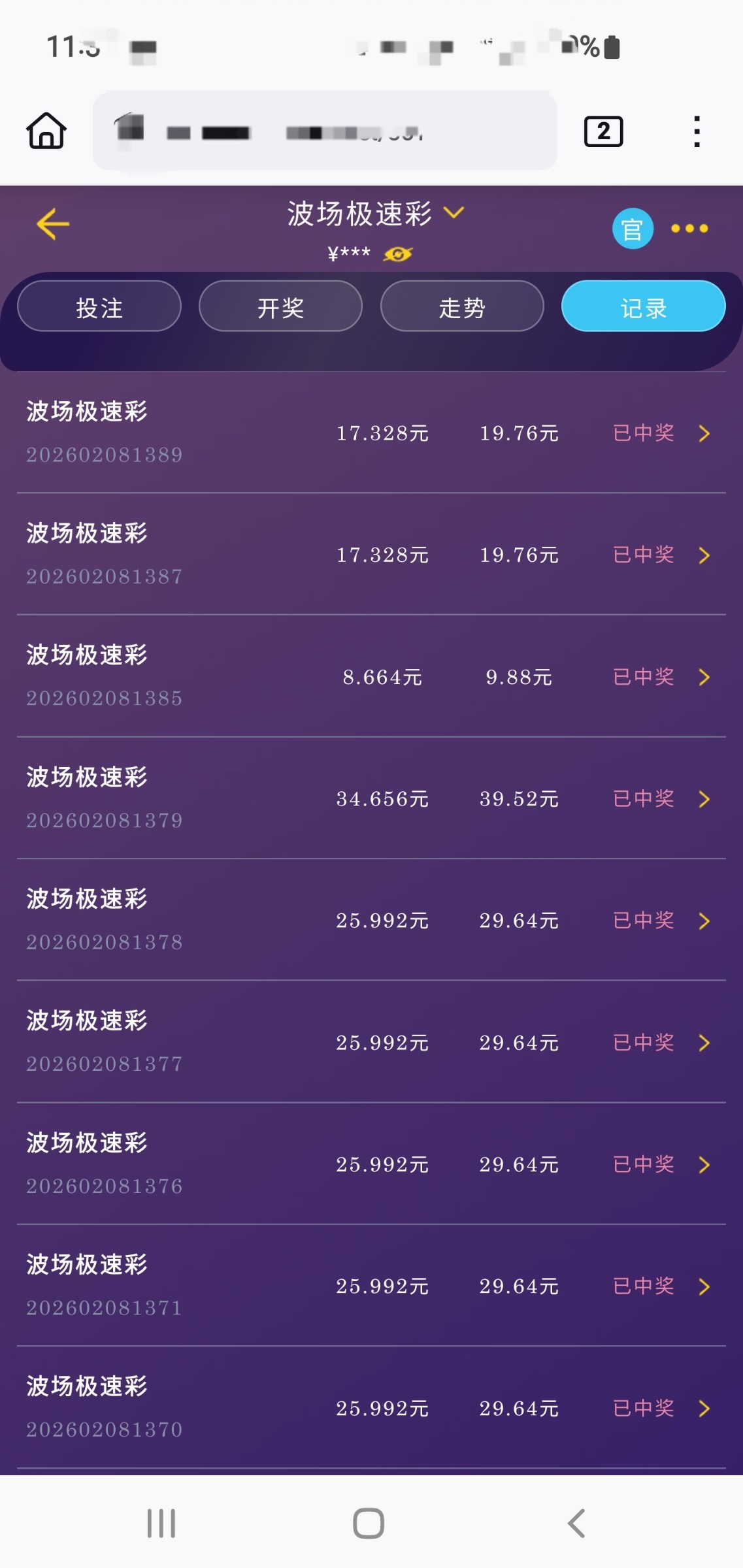Tap the back arrow to return

coord(51,223)
